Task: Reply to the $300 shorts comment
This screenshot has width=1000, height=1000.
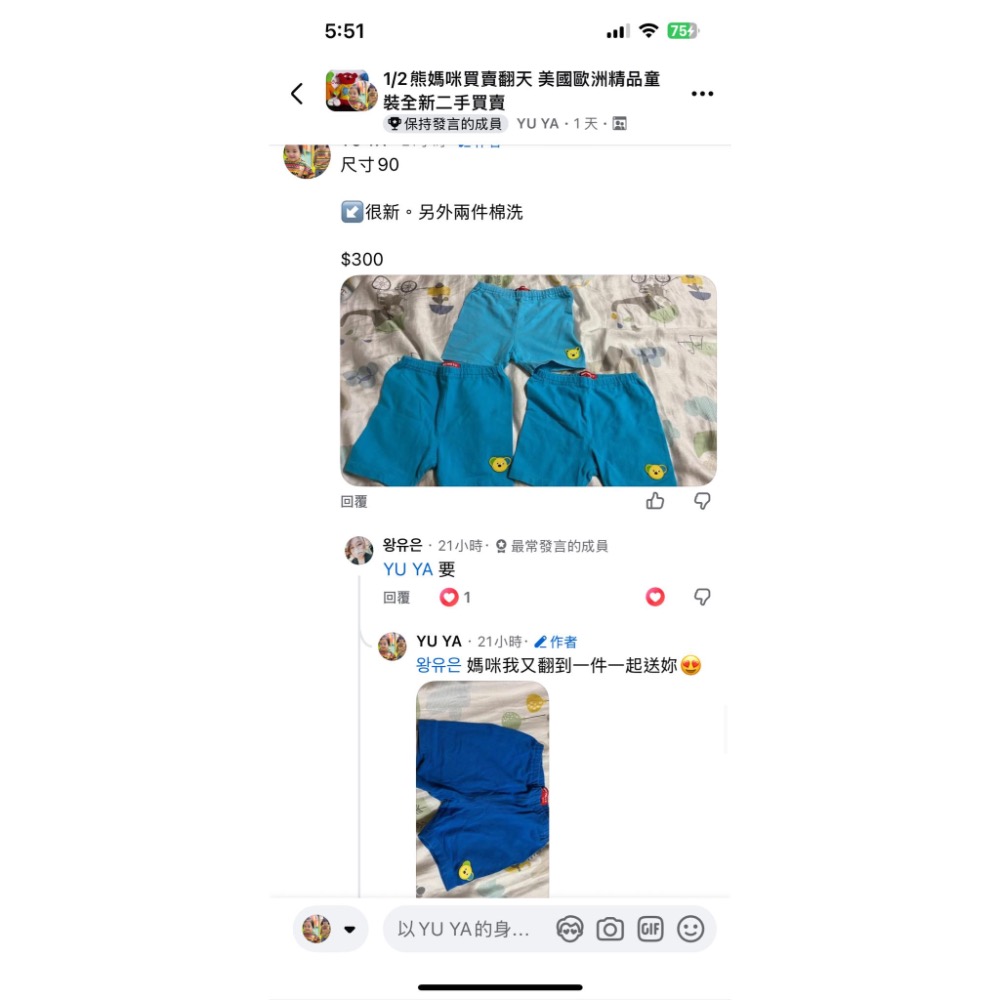Action: coord(354,502)
